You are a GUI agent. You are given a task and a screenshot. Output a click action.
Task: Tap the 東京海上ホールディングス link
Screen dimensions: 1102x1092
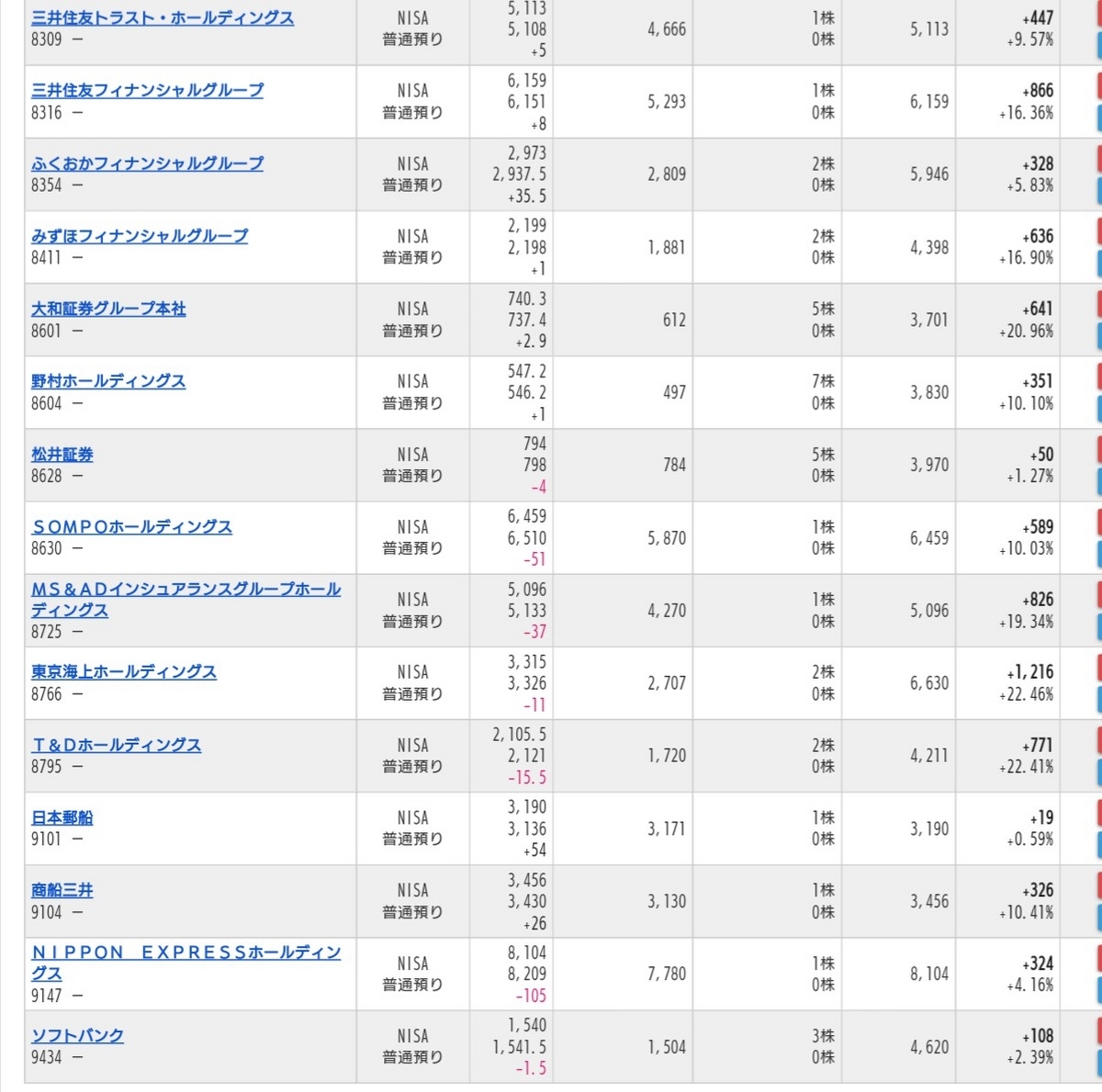pos(124,671)
